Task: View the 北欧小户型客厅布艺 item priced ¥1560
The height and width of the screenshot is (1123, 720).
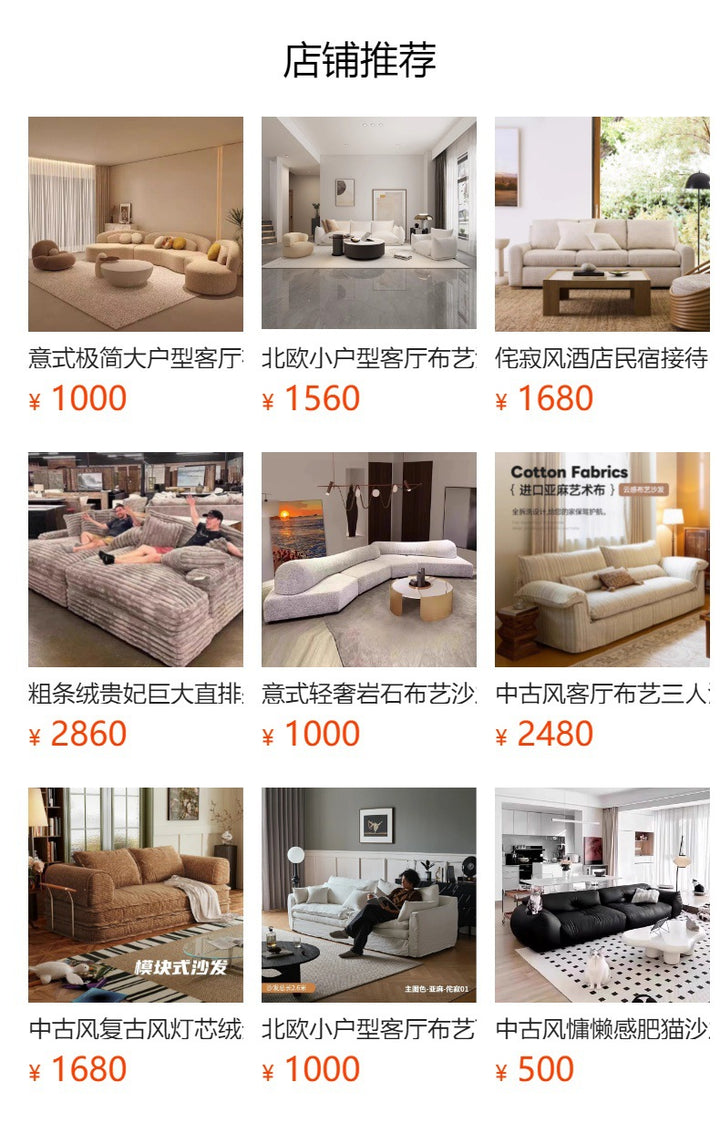Action: [369, 224]
